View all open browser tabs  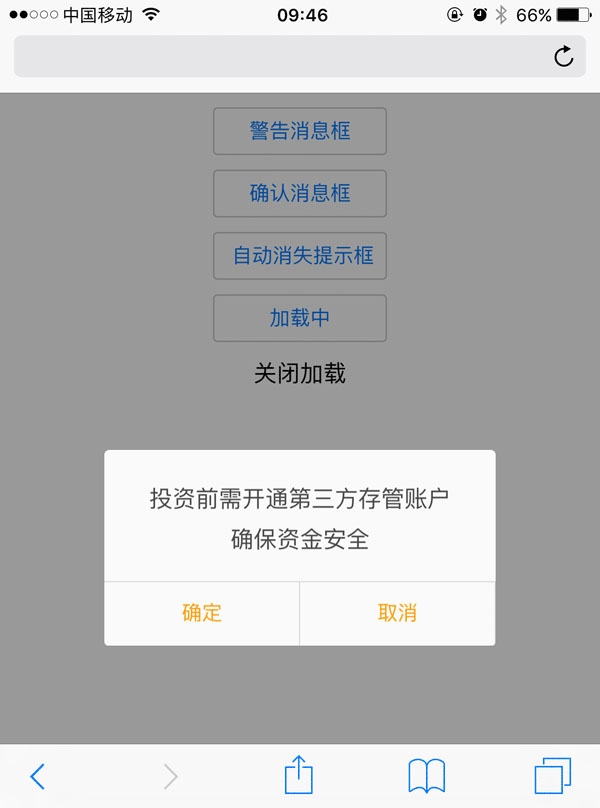coord(553,776)
